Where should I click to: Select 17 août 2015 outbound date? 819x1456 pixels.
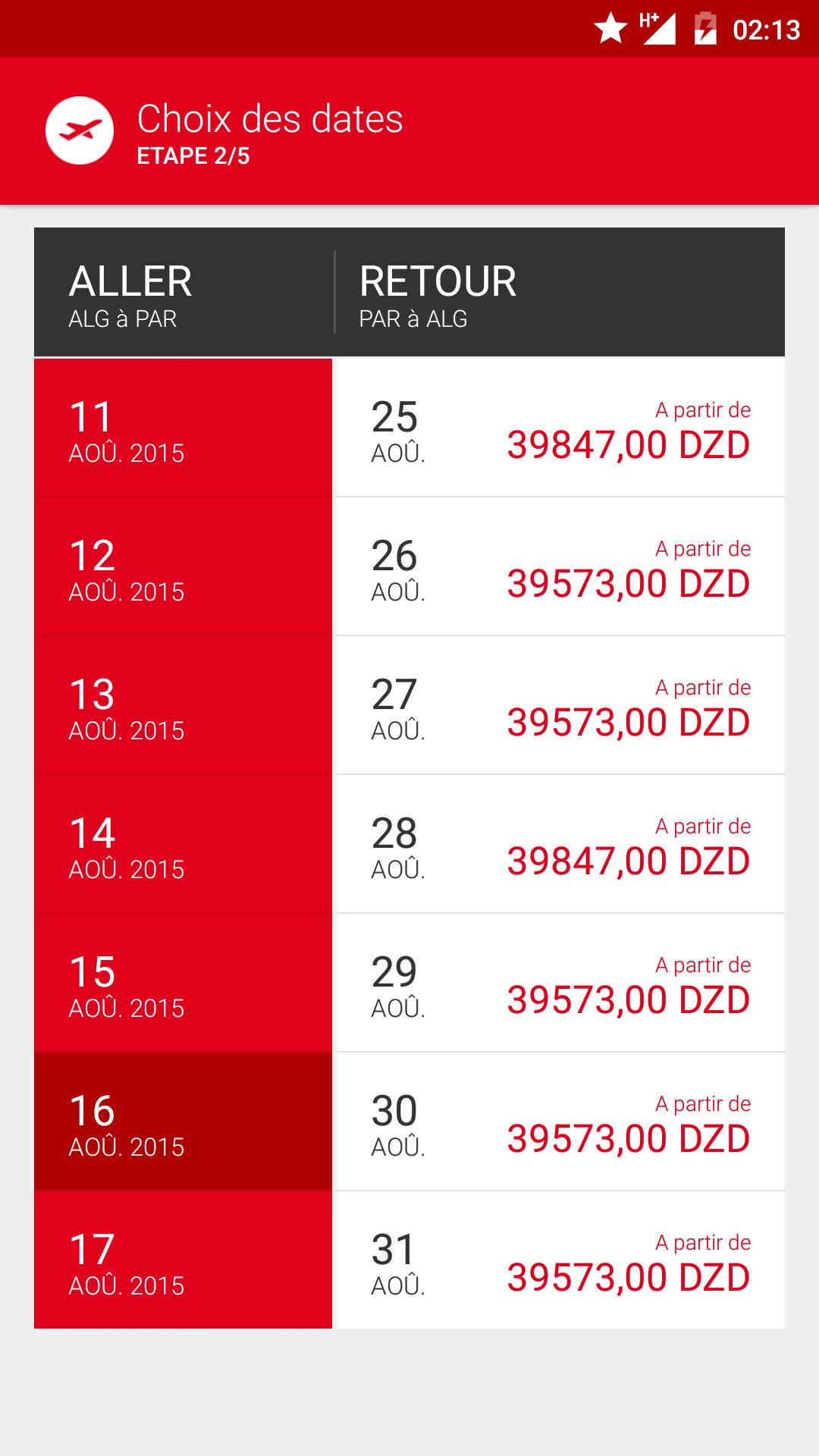(183, 1260)
